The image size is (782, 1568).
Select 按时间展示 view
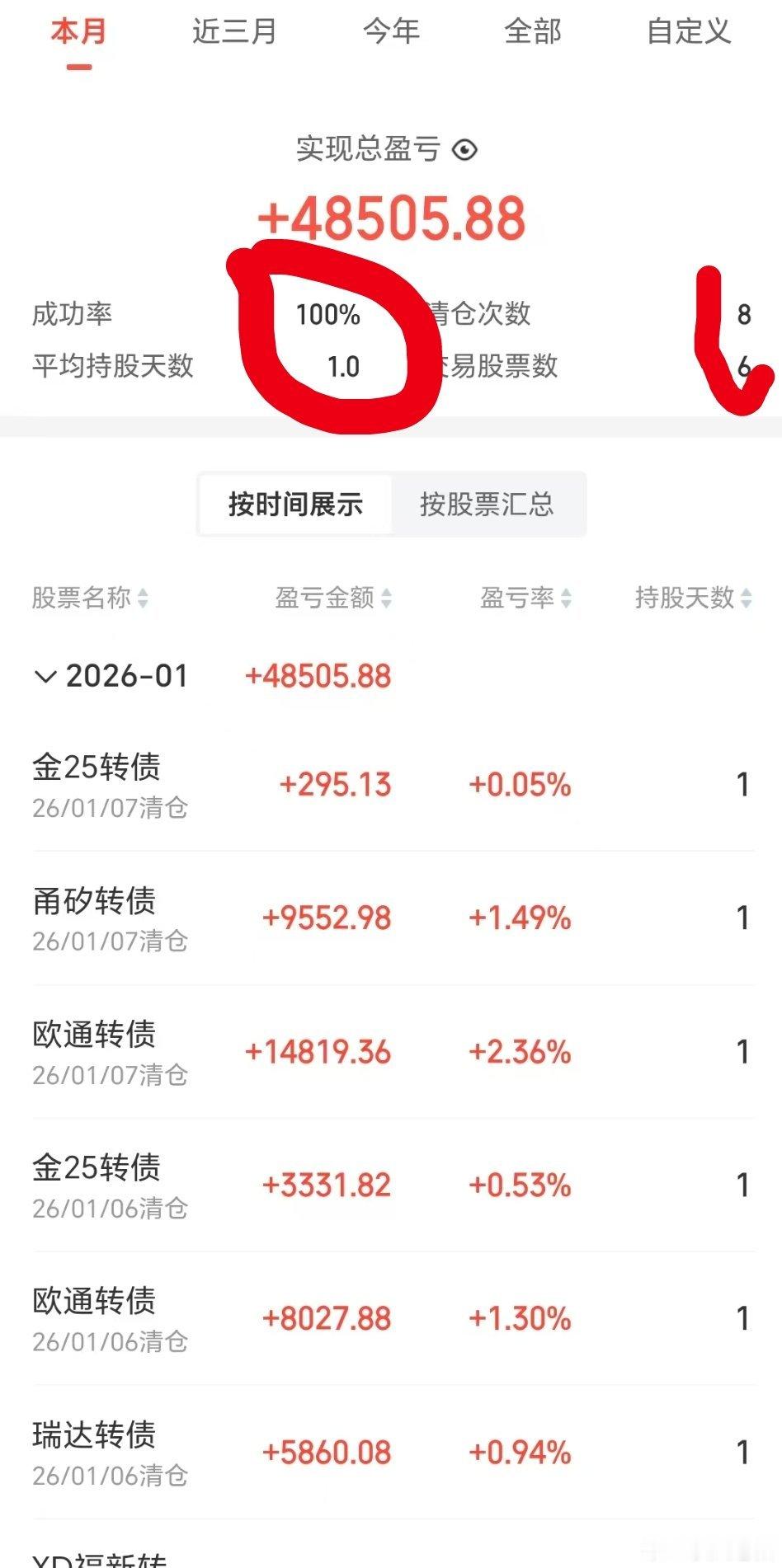point(295,504)
